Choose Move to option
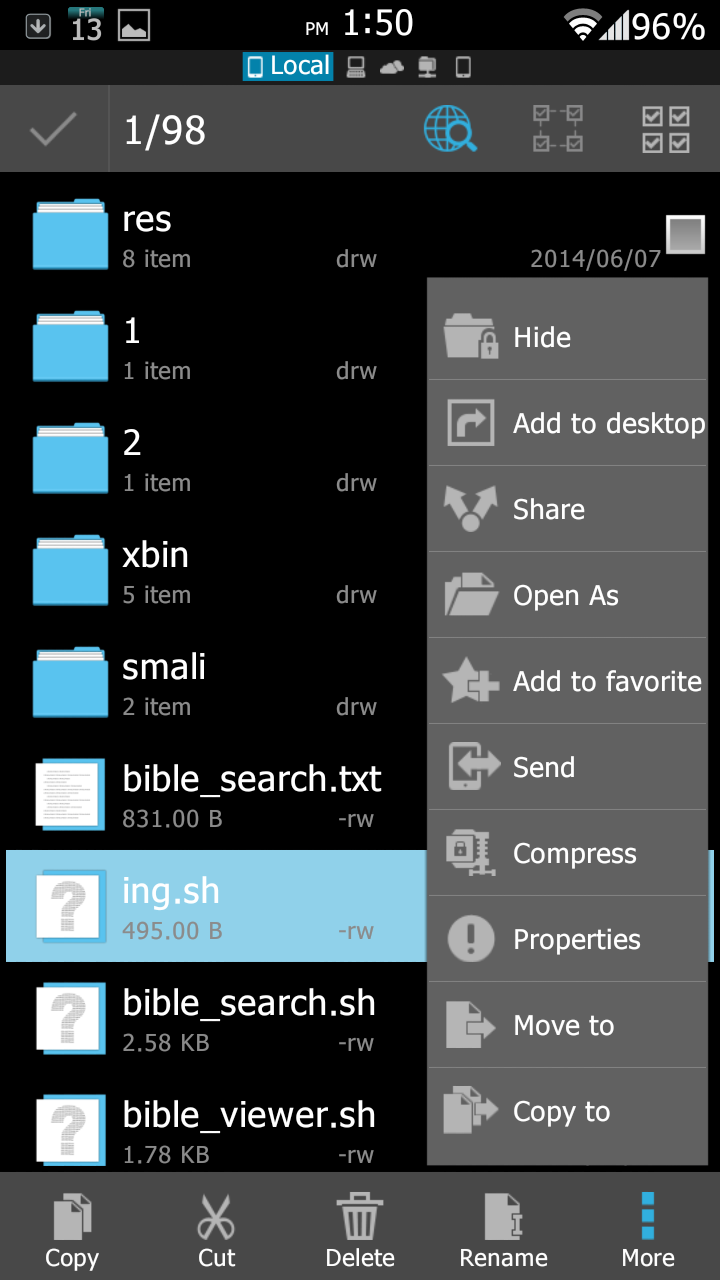 pyautogui.click(x=567, y=1025)
